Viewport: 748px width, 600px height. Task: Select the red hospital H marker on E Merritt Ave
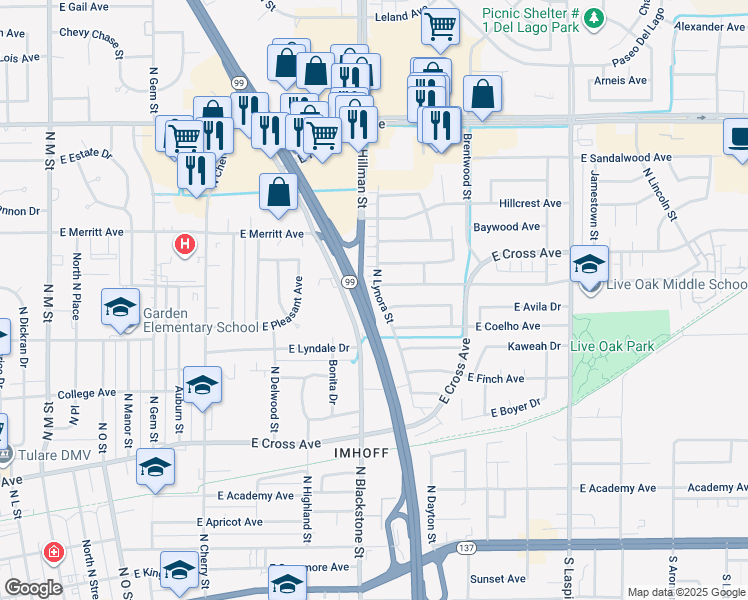tap(185, 245)
